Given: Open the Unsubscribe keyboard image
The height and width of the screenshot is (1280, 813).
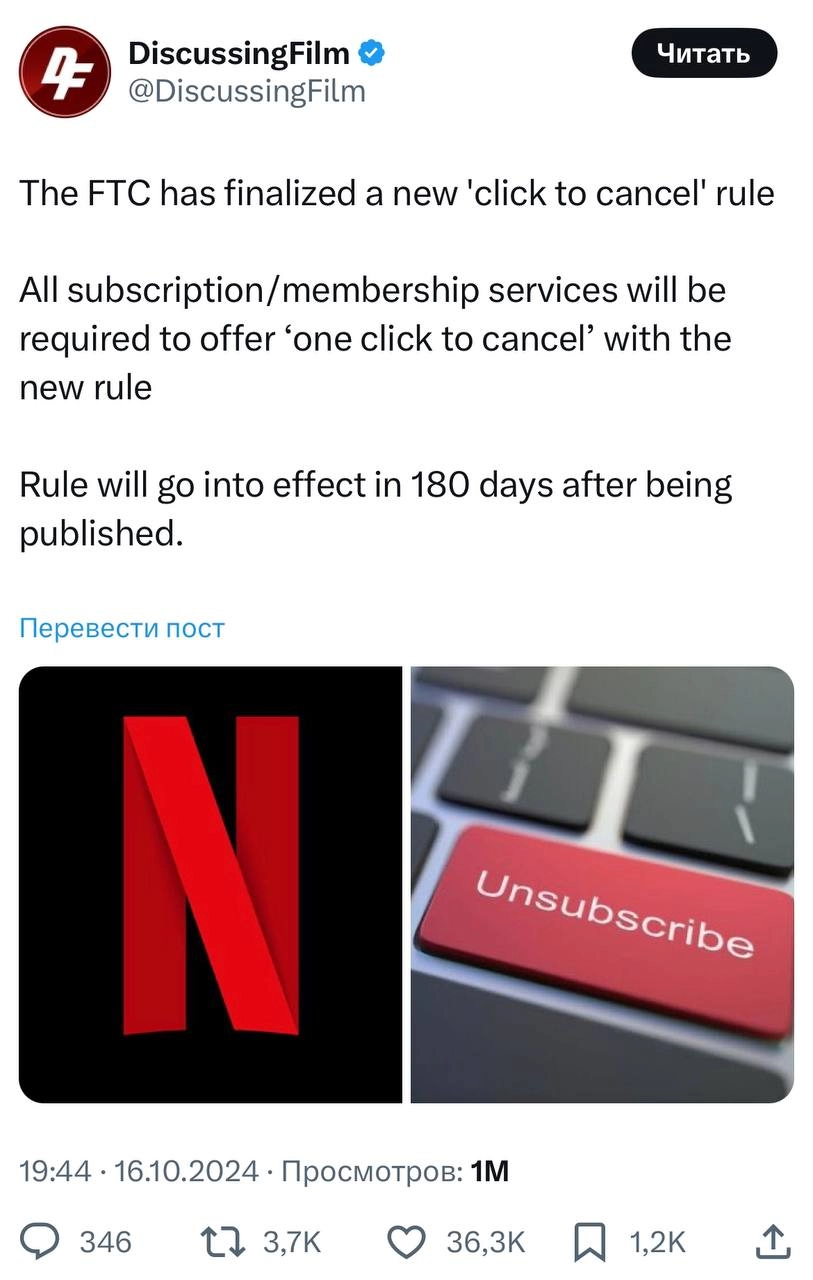Looking at the screenshot, I should tap(602, 884).
